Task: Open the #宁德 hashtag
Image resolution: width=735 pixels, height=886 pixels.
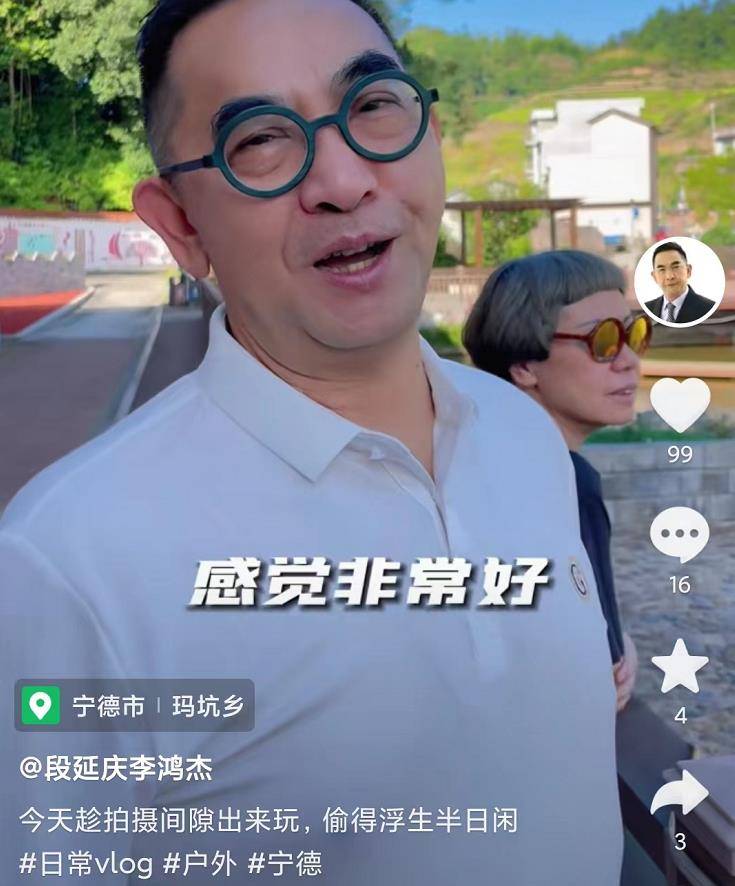Action: 285,862
